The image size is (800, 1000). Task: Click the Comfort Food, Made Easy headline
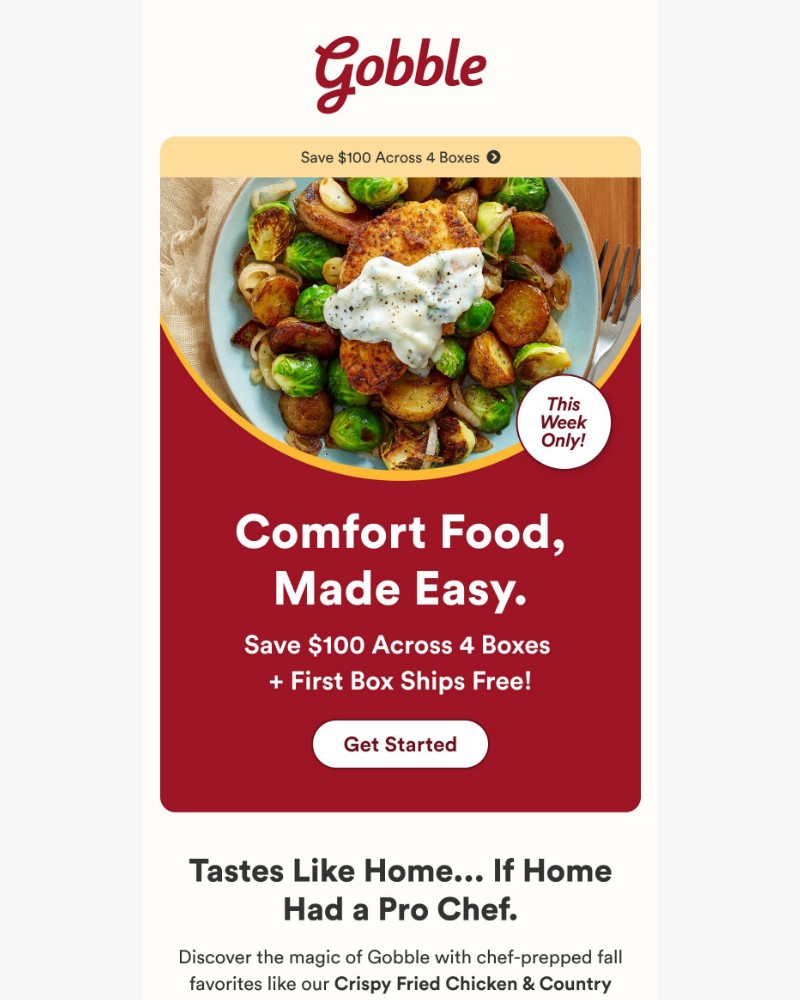tap(400, 560)
